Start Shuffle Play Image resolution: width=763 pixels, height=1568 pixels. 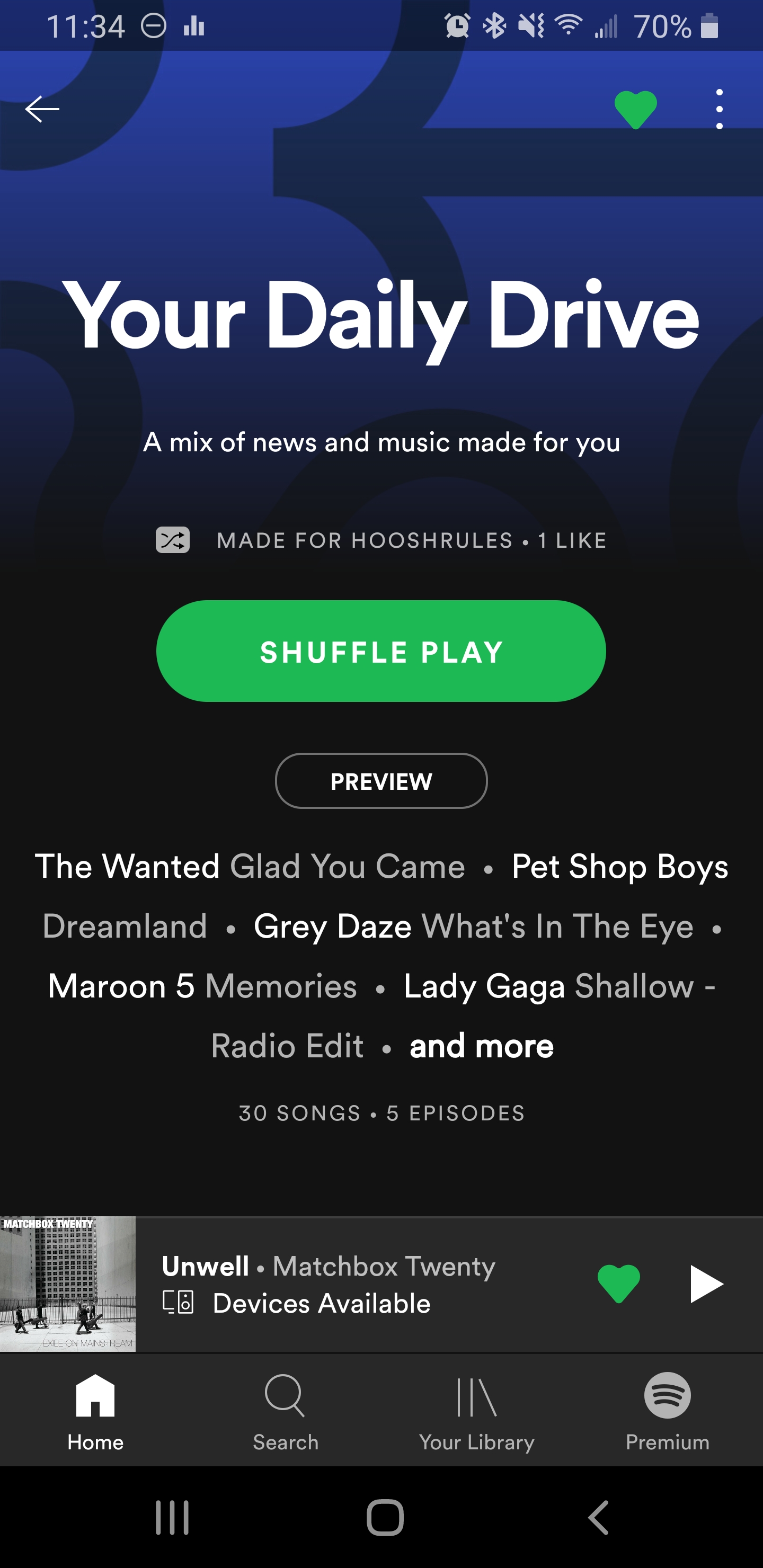381,651
